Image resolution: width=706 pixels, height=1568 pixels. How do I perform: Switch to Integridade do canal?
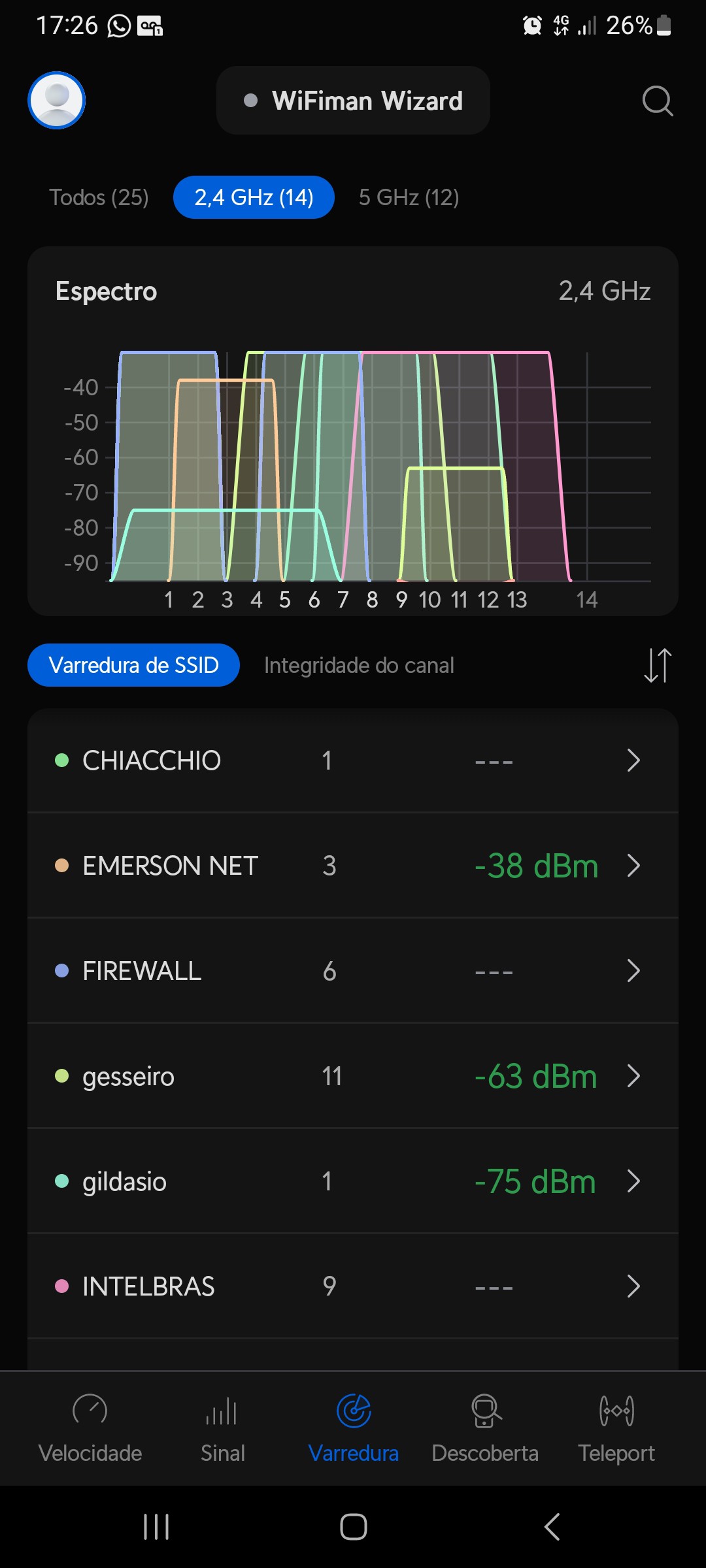(359, 665)
